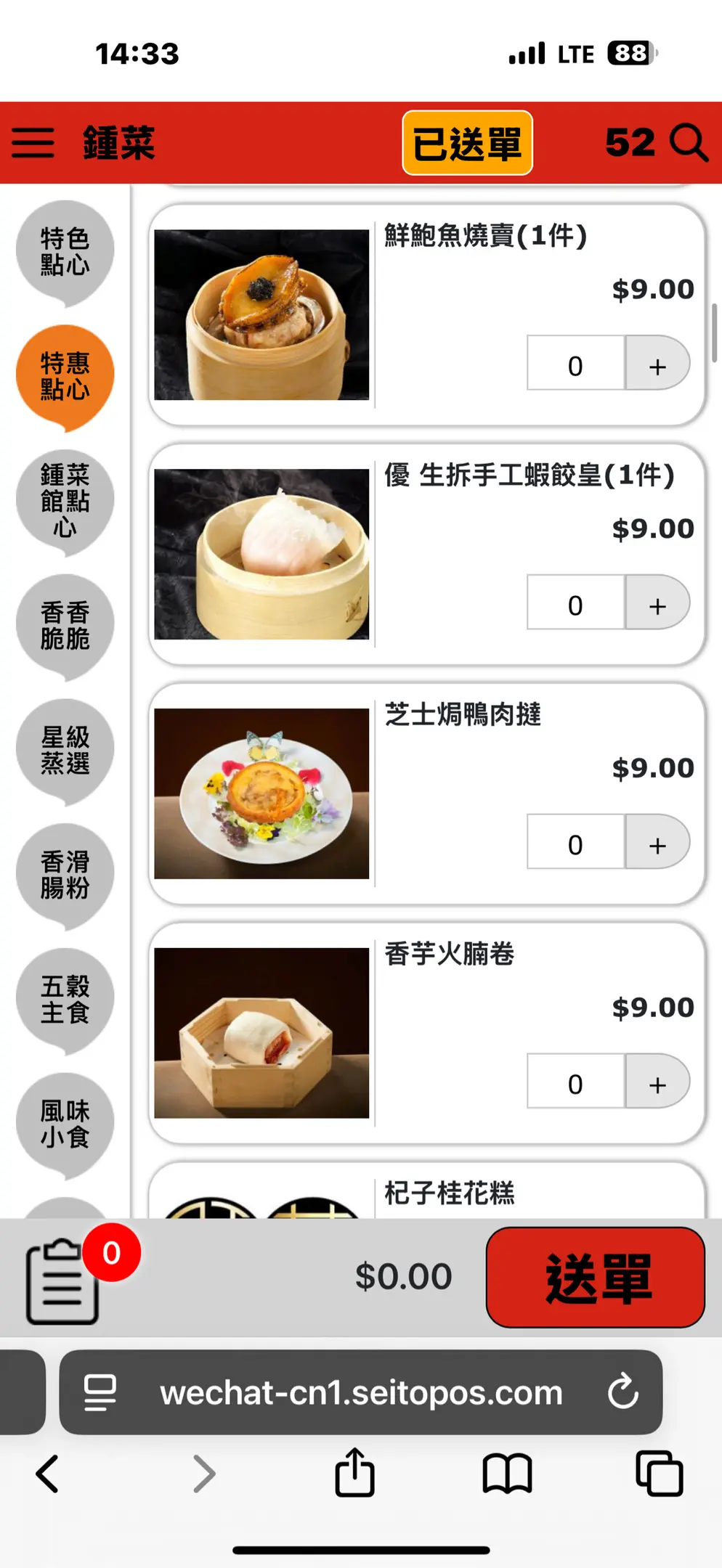
Task: Select 香滑腸粉 category
Action: tap(65, 875)
